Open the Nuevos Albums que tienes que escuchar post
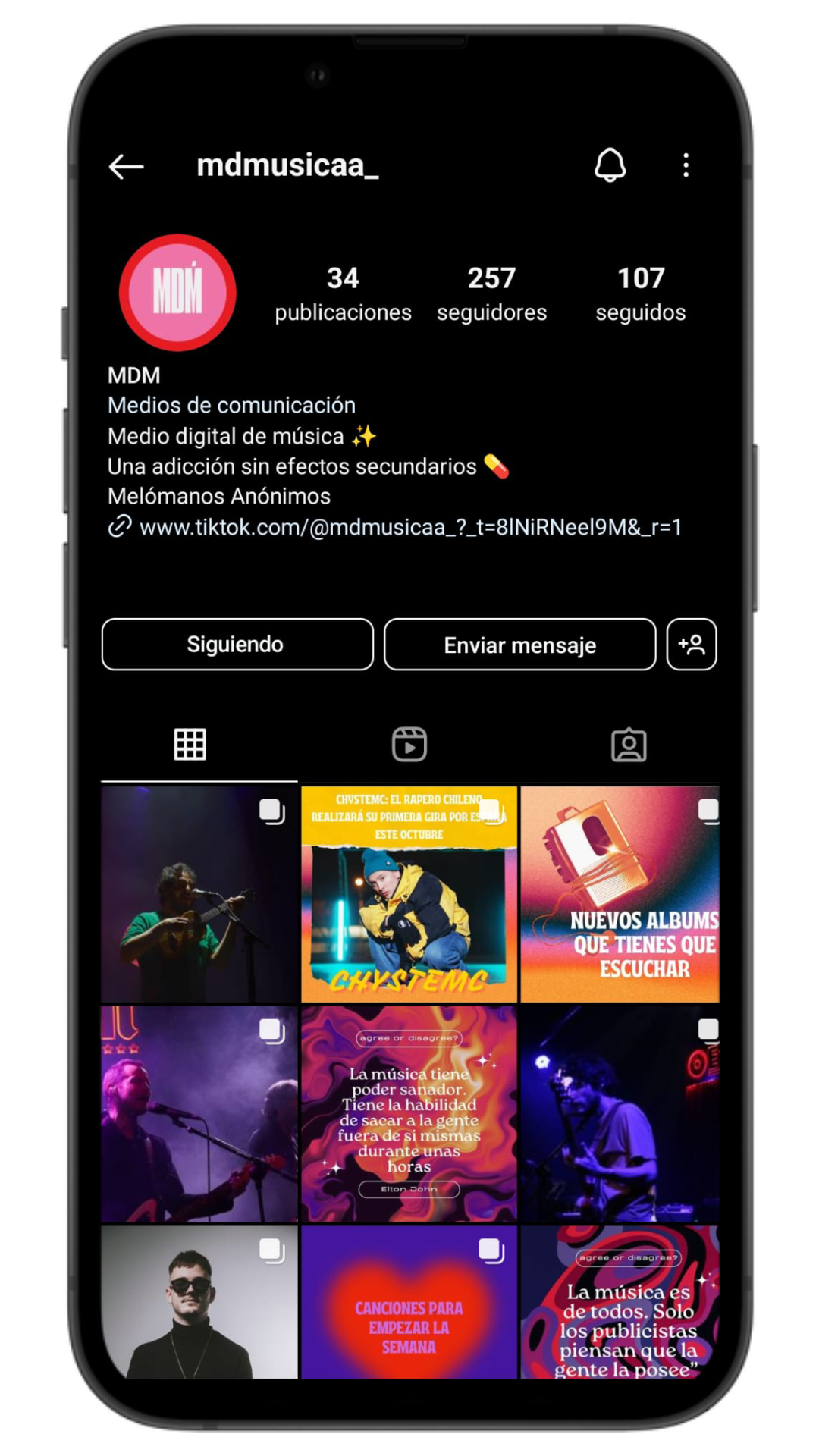The height and width of the screenshot is (1456, 819). pyautogui.click(x=620, y=895)
